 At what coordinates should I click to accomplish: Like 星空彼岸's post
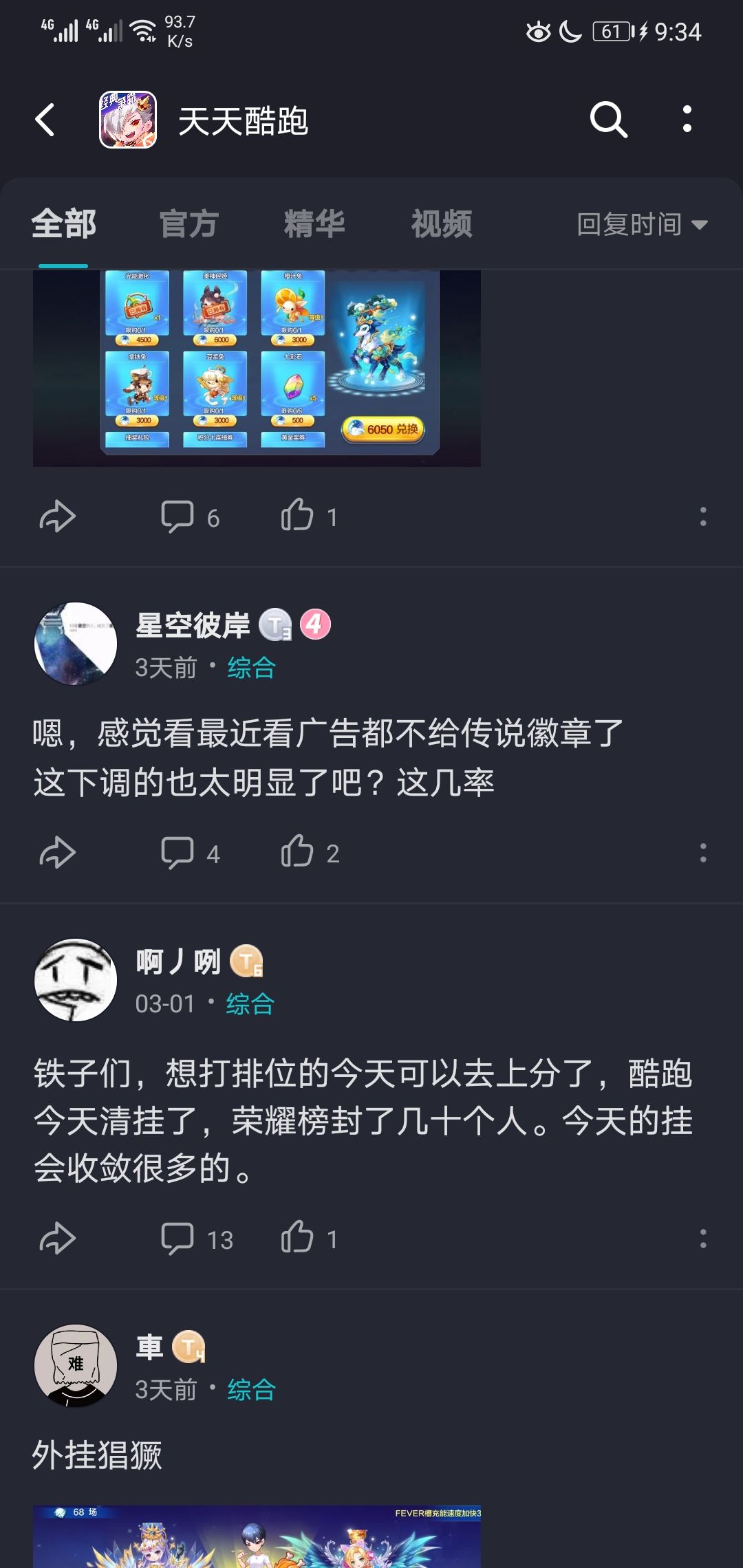tap(310, 852)
